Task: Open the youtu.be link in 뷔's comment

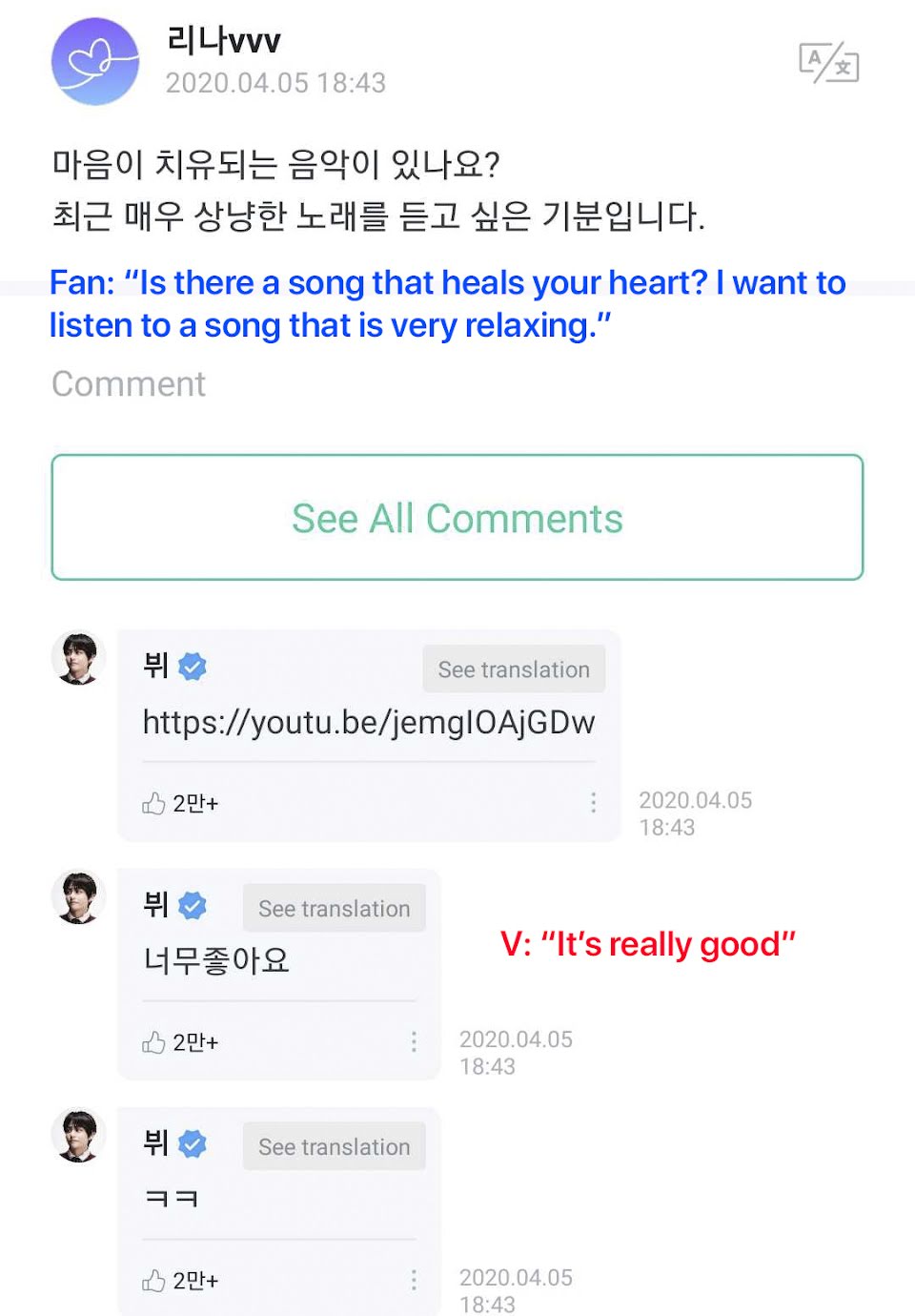Action: 369,723
